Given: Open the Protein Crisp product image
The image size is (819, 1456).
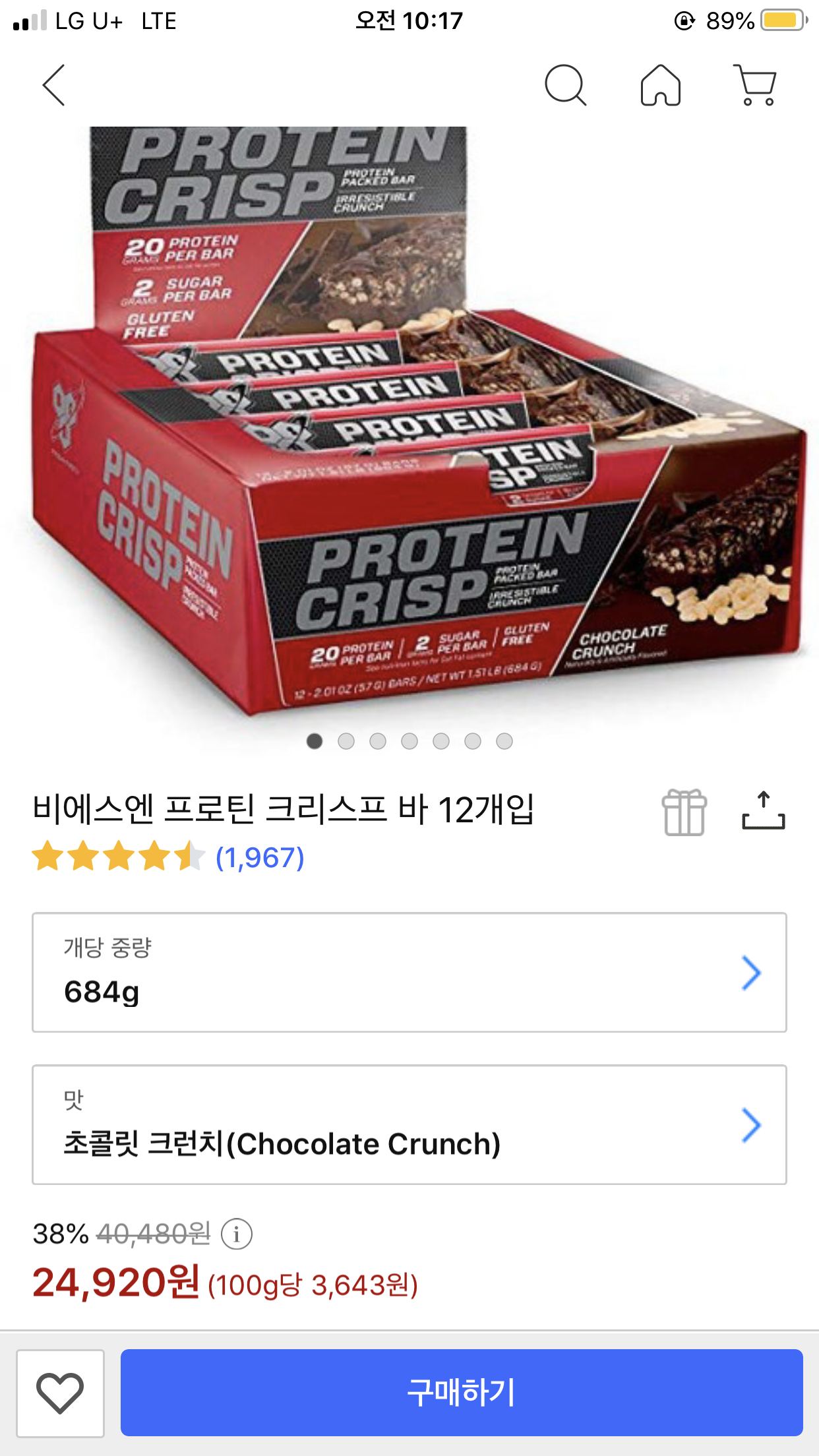Looking at the screenshot, I should click(x=409, y=422).
